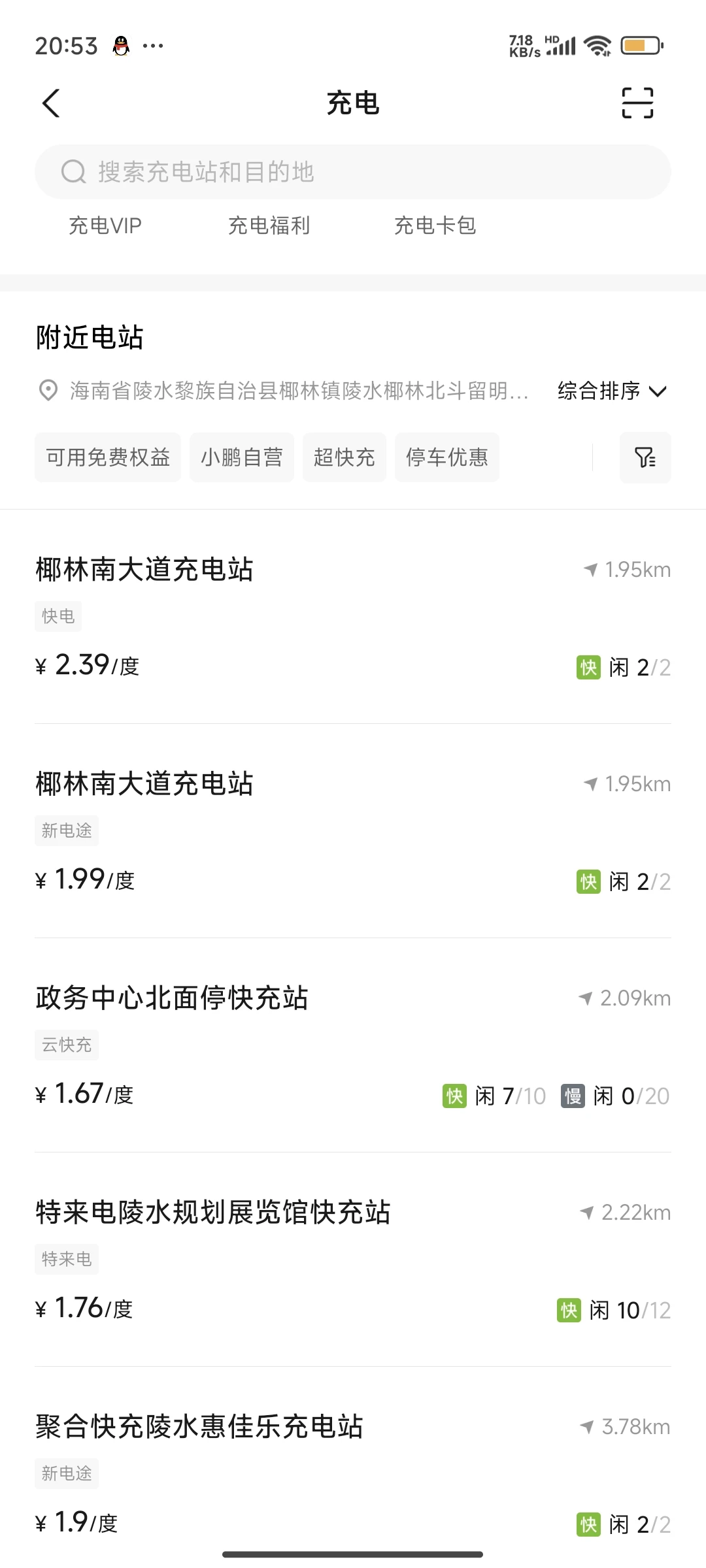Open 充电福利

point(269,225)
